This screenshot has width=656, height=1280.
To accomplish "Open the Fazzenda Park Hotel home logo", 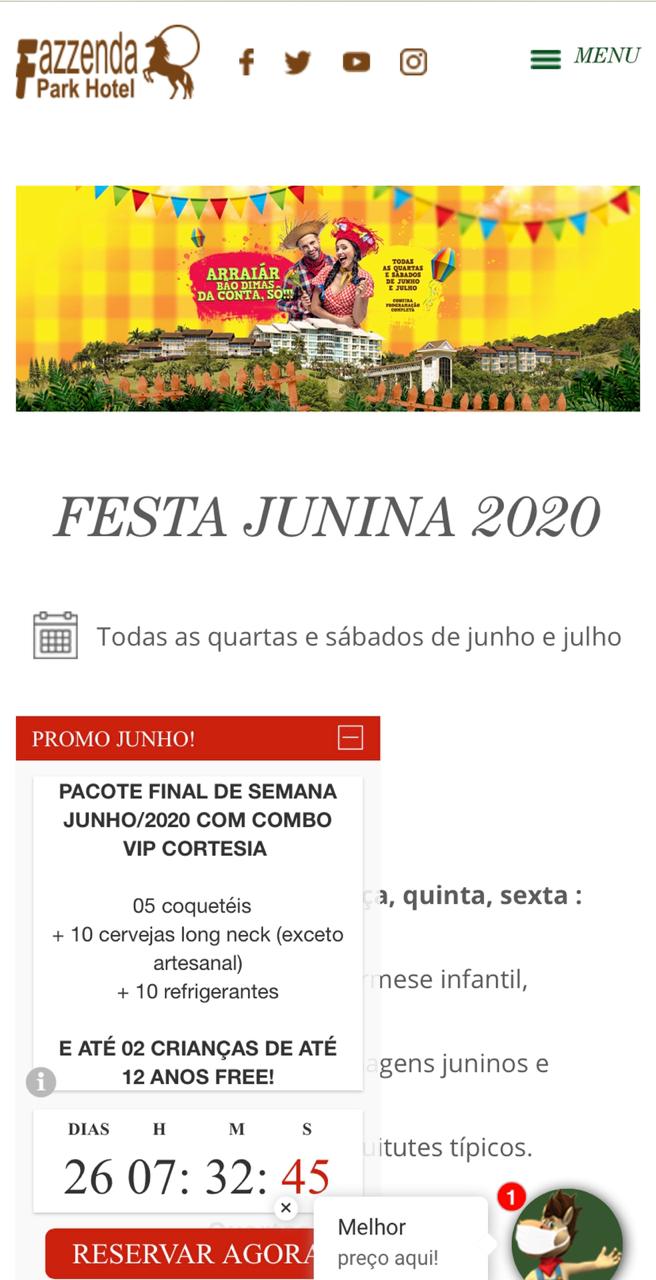I will 108,62.
